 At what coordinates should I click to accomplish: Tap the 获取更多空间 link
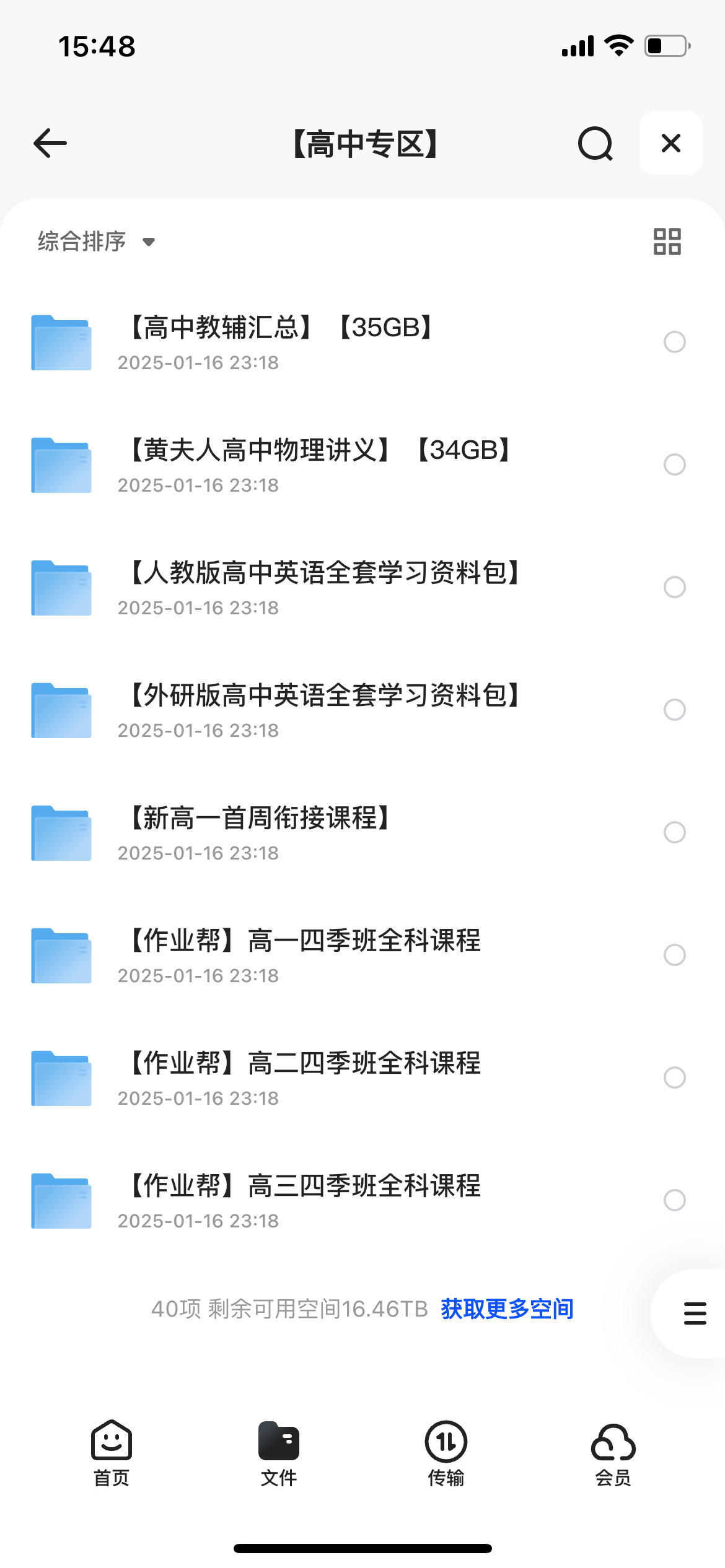[x=507, y=1309]
